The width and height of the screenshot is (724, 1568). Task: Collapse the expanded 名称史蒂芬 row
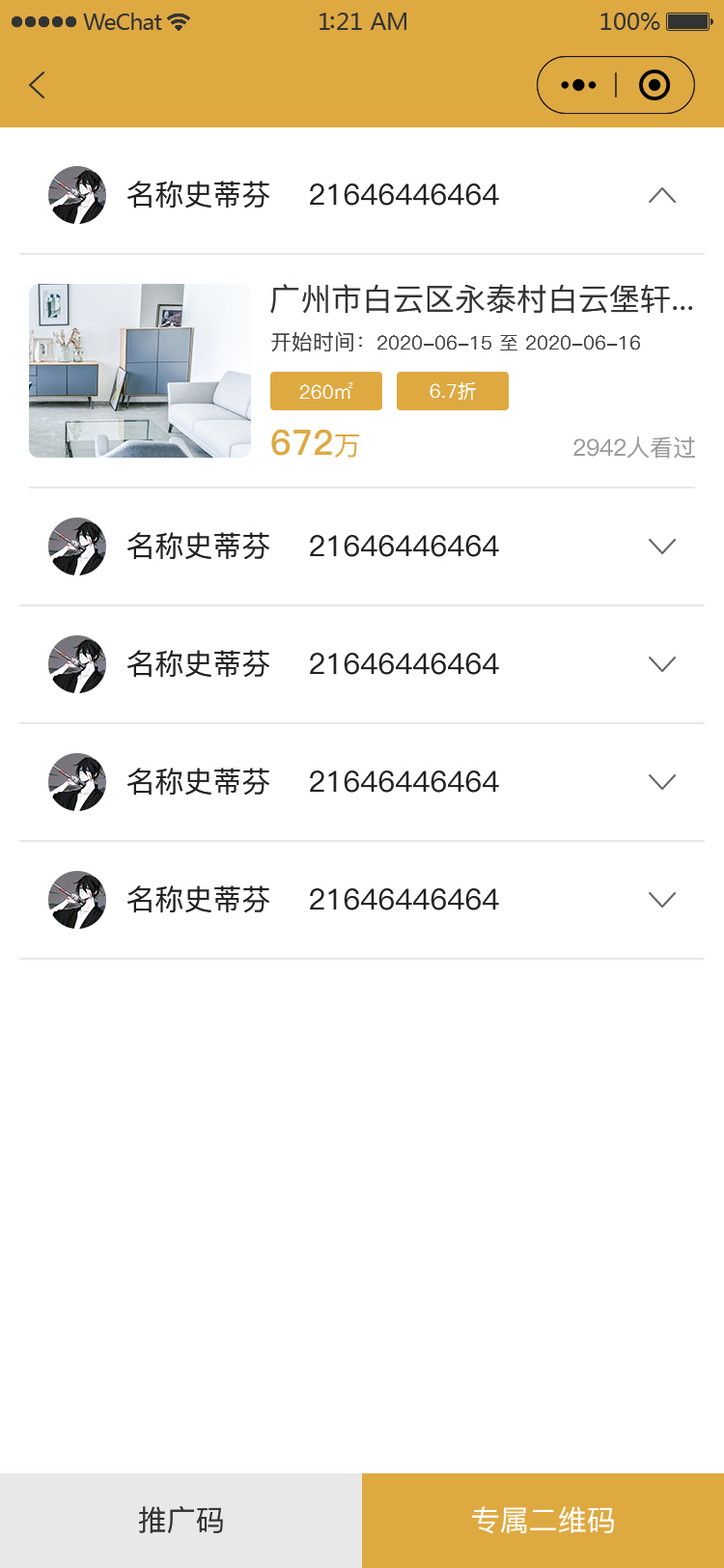[x=661, y=195]
